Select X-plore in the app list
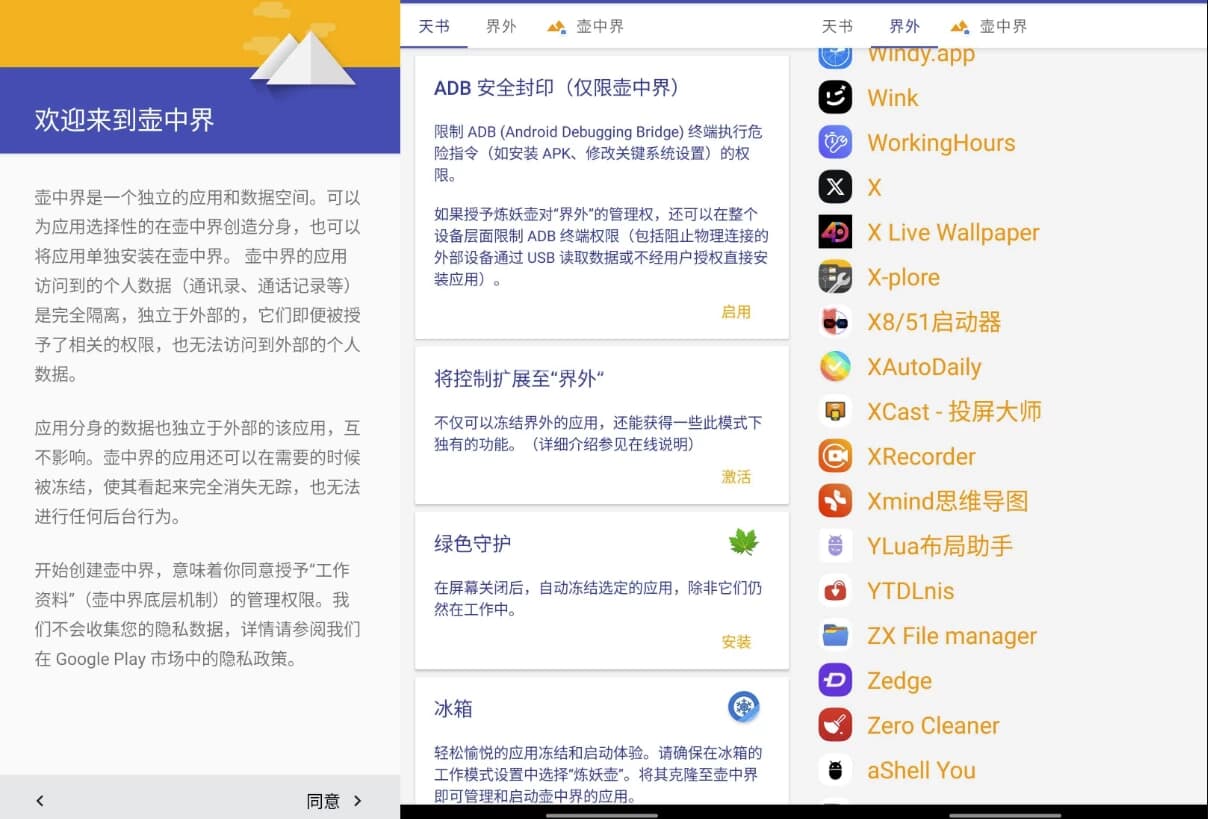Screen dimensions: 1208x819 click(903, 277)
